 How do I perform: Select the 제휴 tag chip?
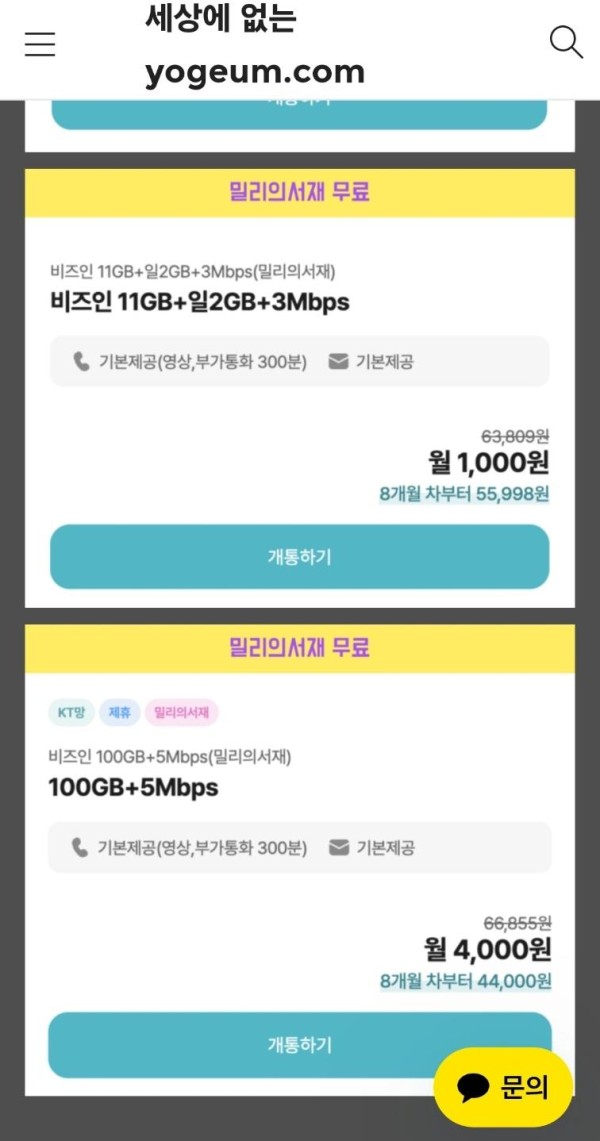tap(119, 712)
